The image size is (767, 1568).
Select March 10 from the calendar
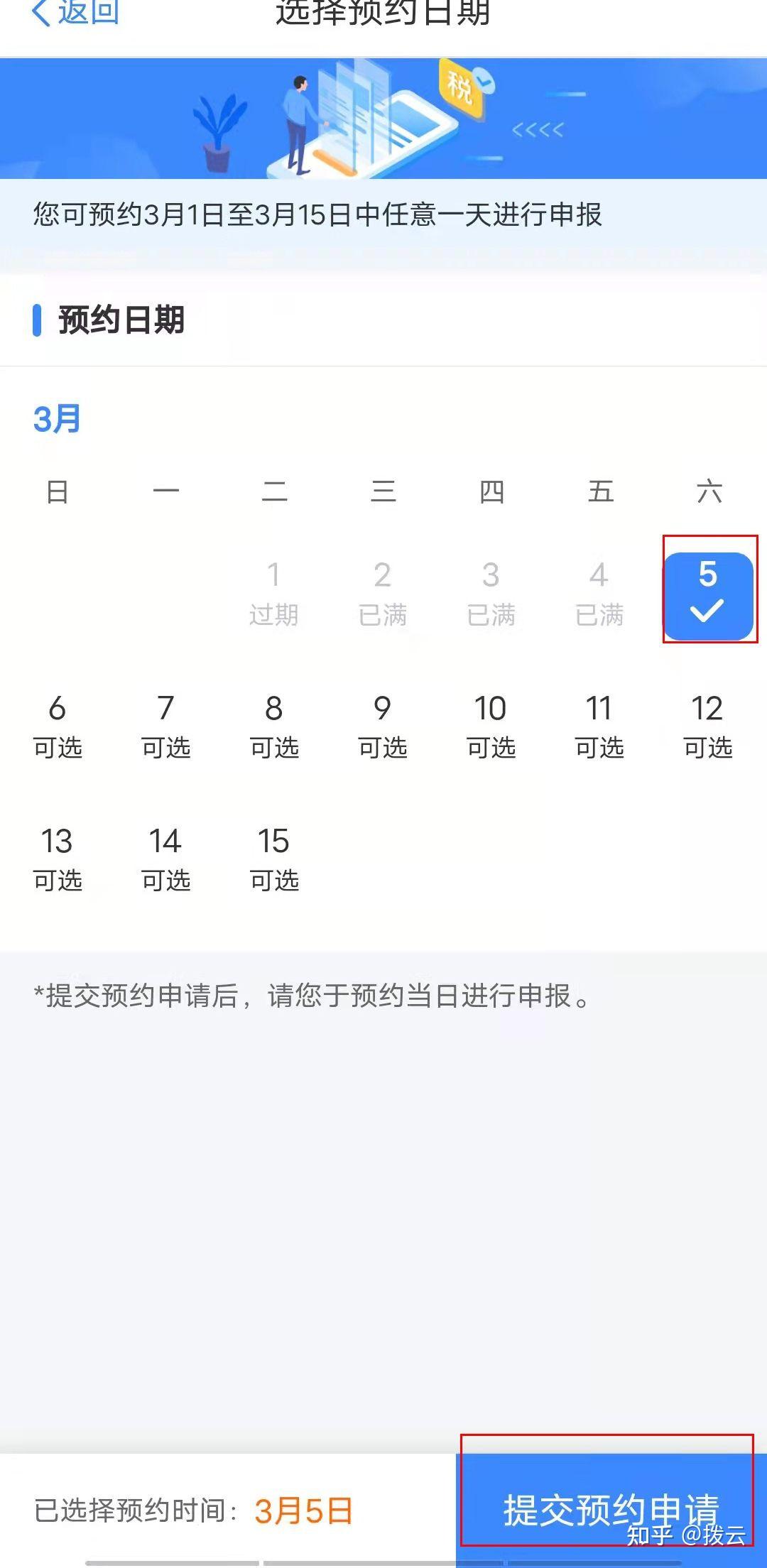point(491,724)
